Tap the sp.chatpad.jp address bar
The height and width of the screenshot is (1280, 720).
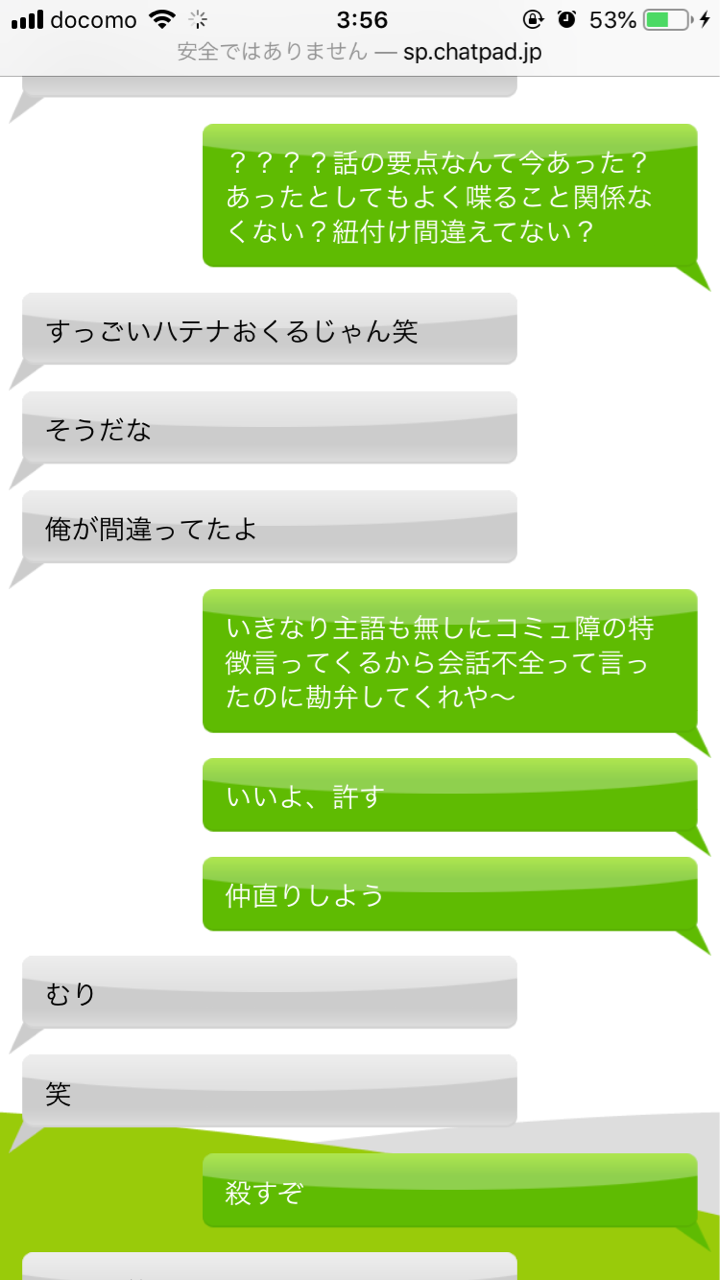coord(360,53)
